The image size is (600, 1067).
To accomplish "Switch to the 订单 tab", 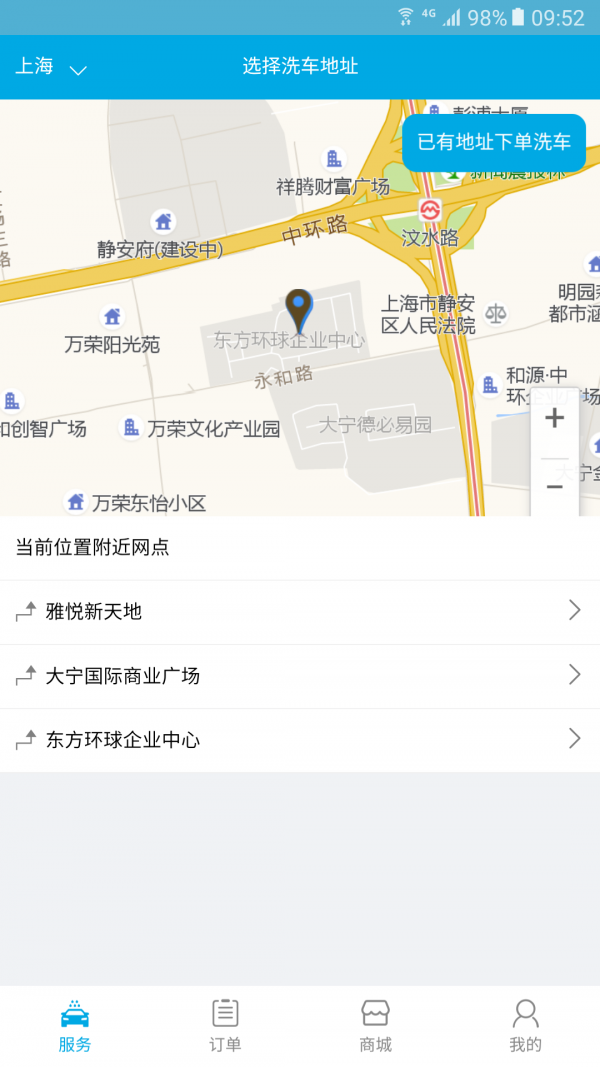I will (225, 1026).
